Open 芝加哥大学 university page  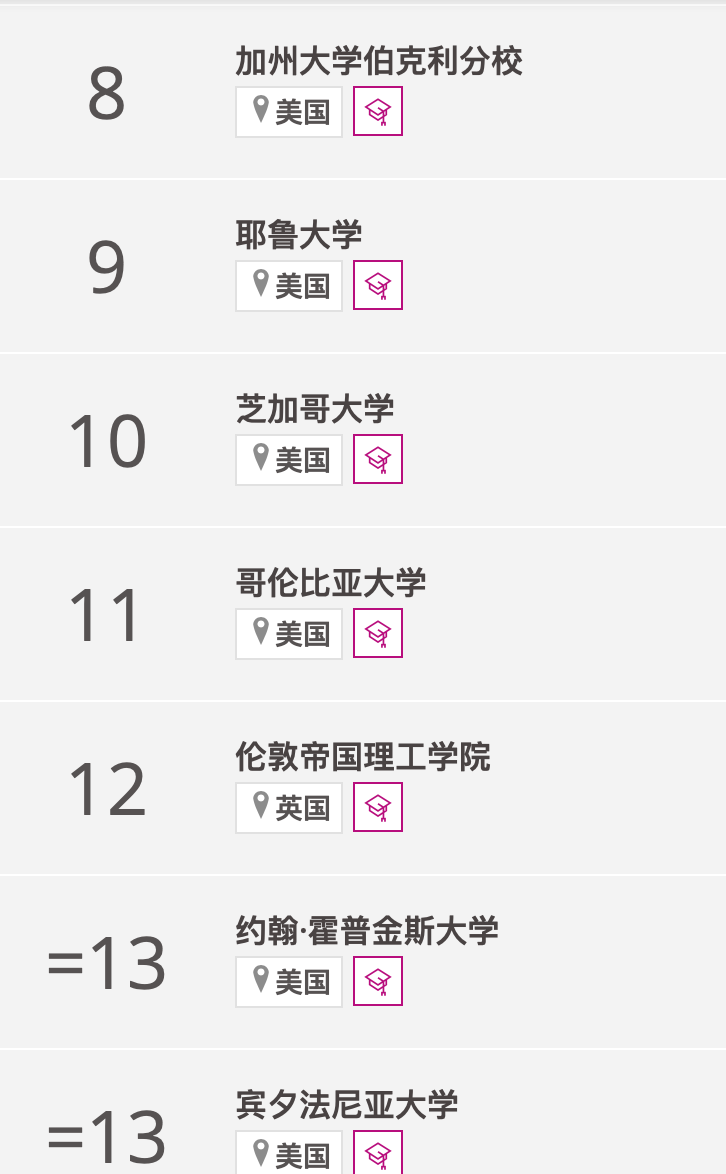(314, 409)
